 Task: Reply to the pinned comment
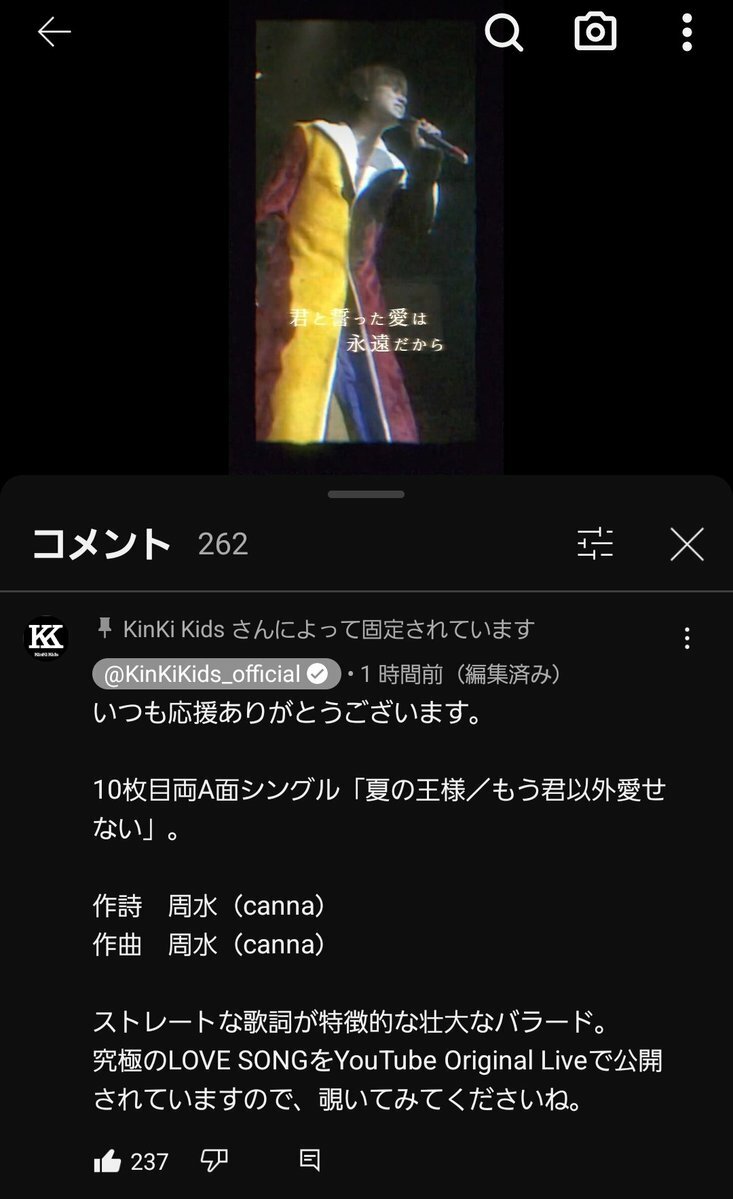(x=310, y=1161)
